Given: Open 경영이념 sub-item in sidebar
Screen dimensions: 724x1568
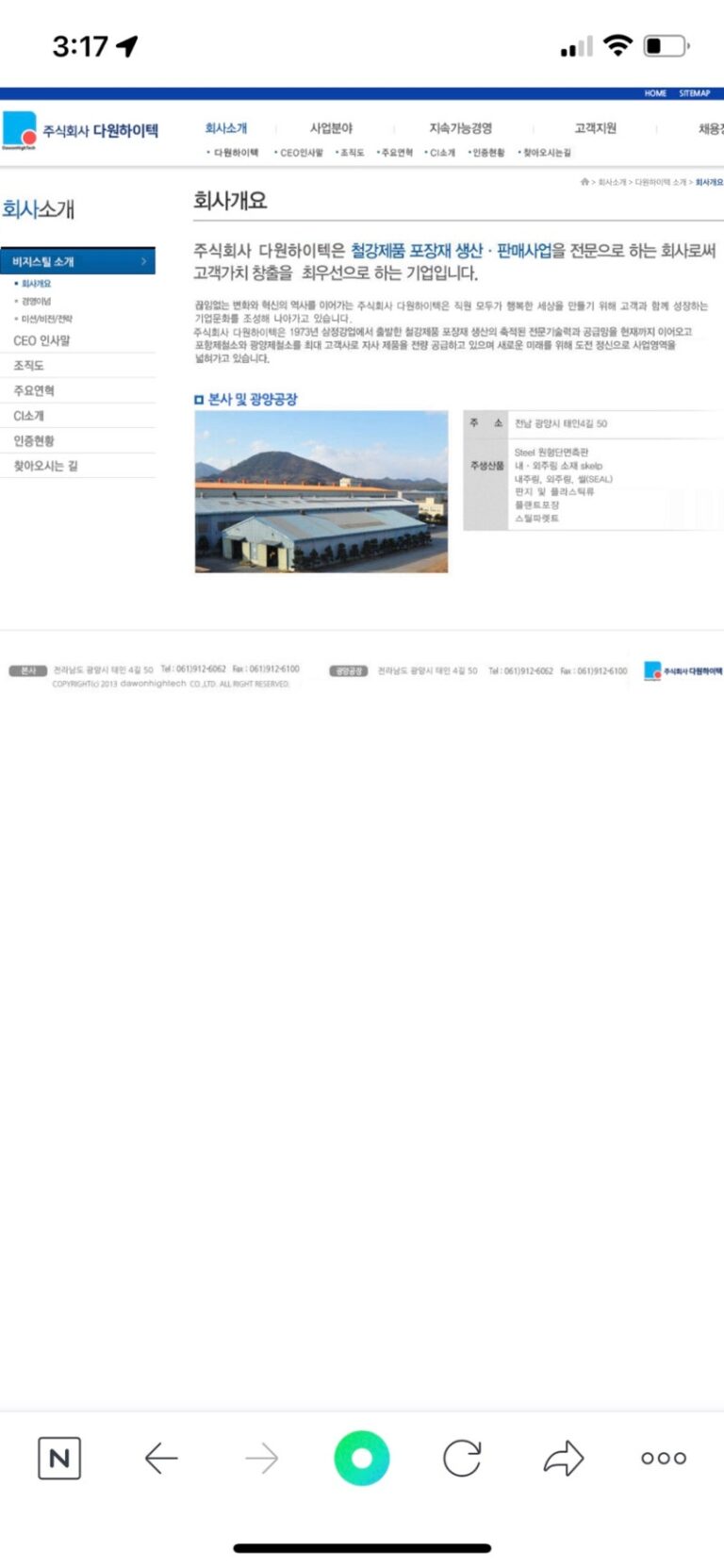Looking at the screenshot, I should [x=36, y=302].
